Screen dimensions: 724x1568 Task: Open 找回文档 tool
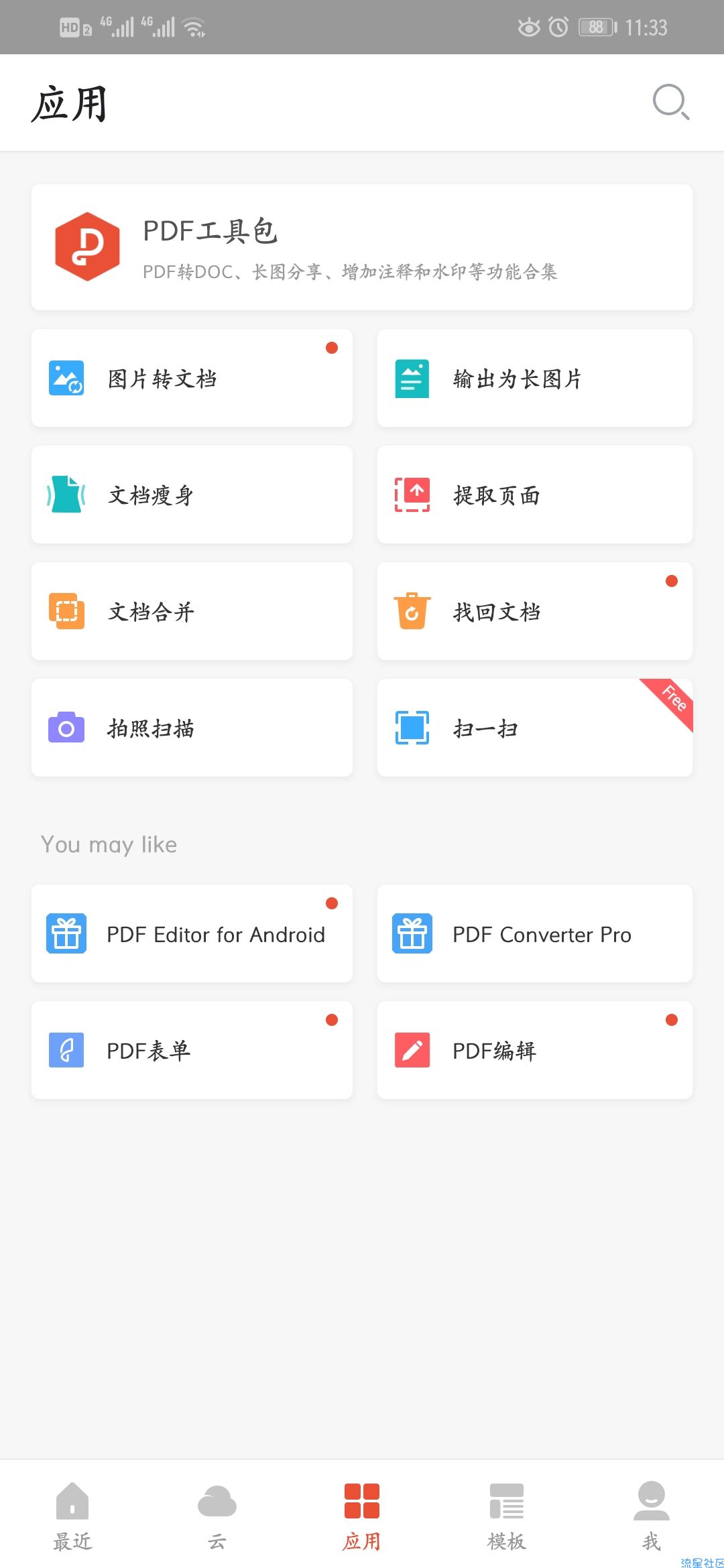click(x=534, y=612)
